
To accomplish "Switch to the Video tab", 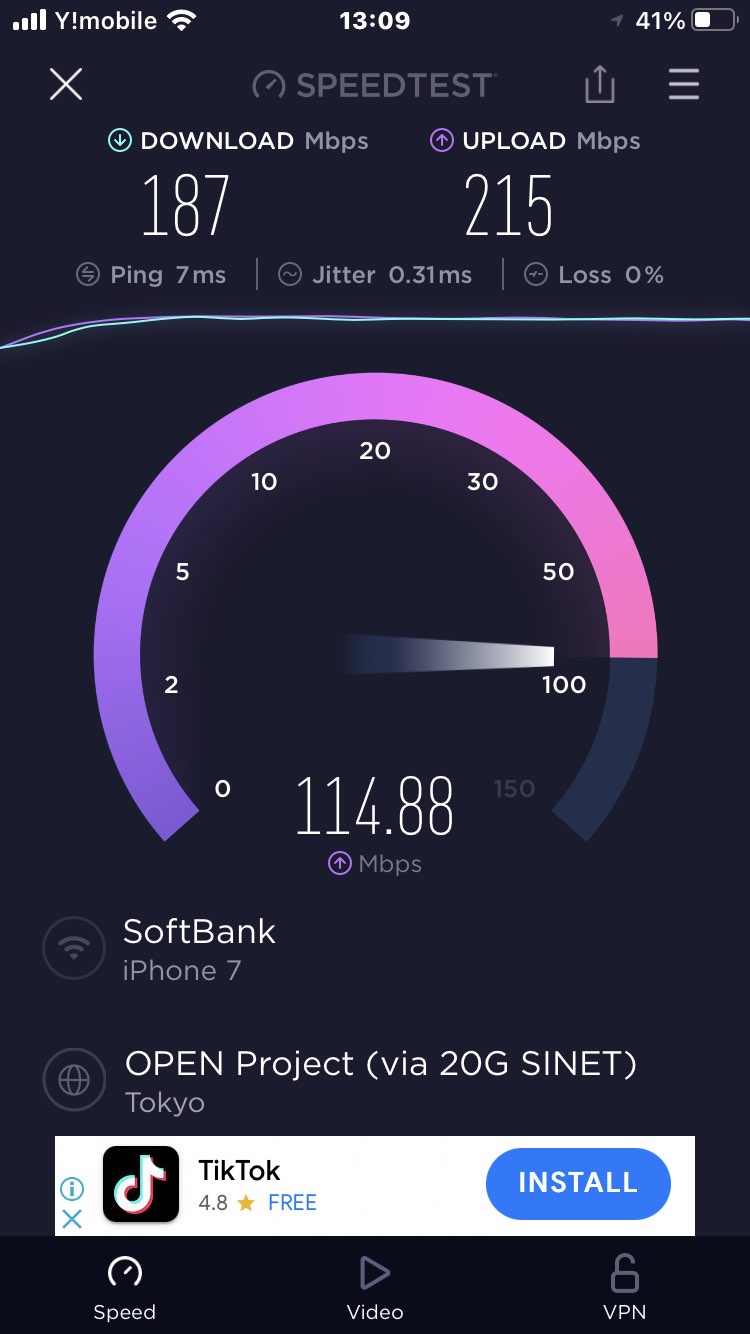I will pos(375,1288).
